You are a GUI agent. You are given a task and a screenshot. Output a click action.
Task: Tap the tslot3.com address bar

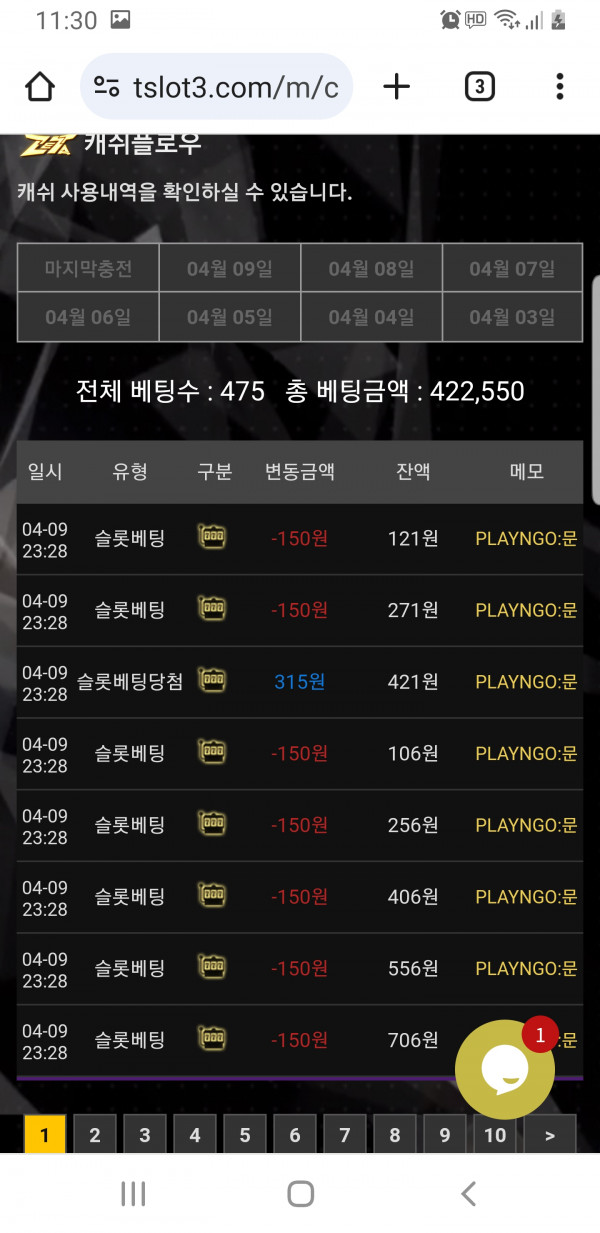coord(215,87)
